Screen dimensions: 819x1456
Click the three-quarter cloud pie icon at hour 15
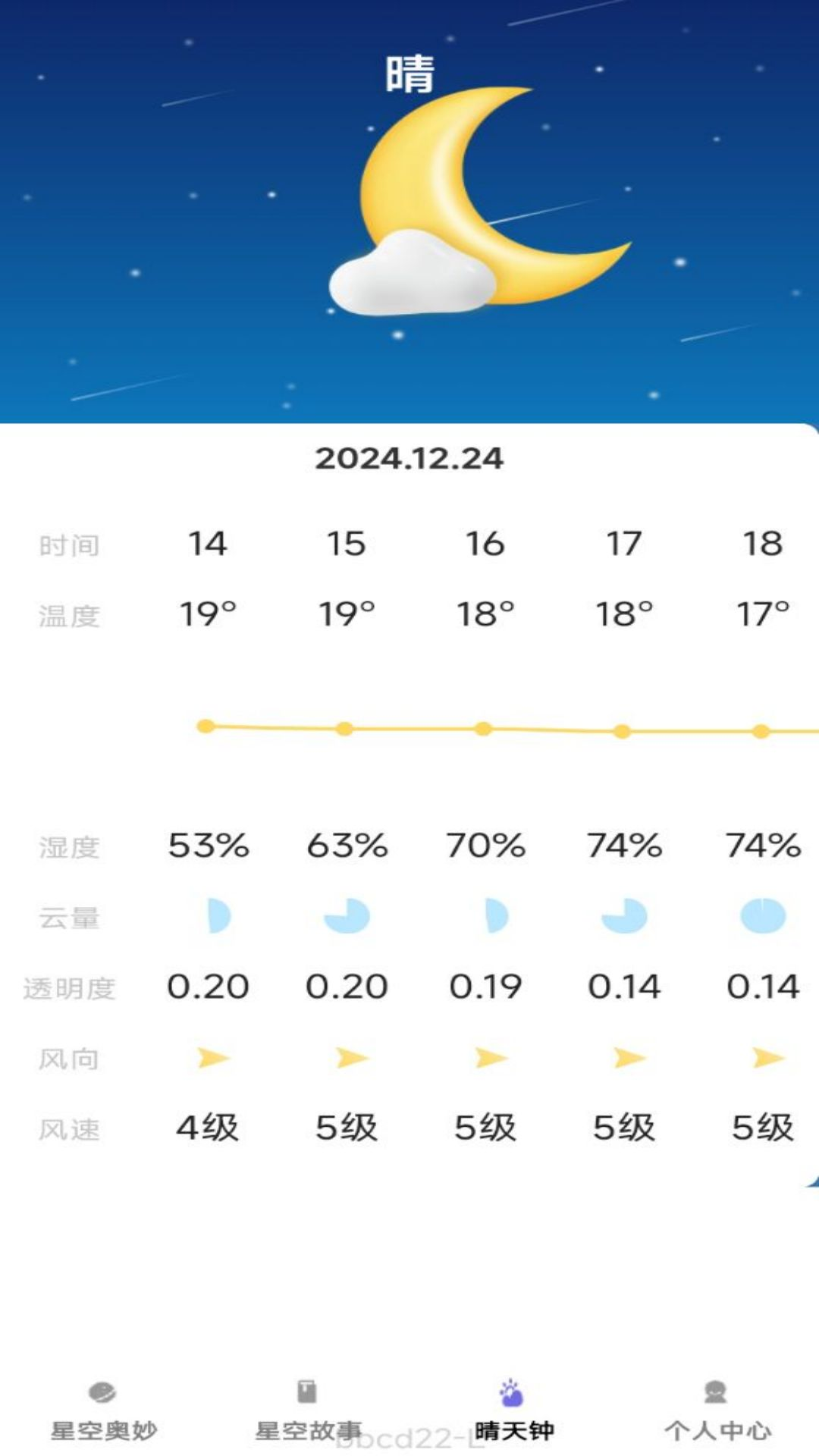tap(347, 916)
